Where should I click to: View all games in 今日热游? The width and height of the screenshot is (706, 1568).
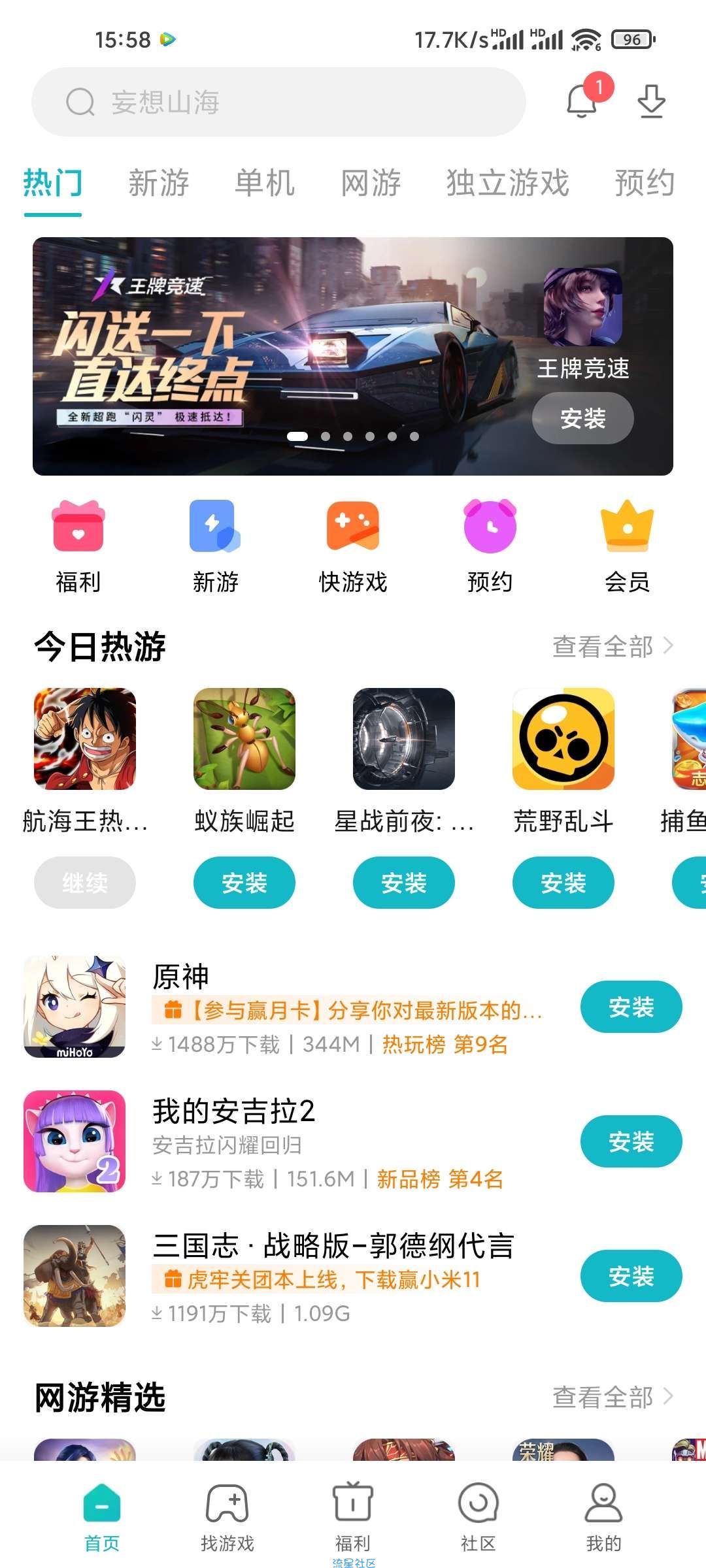[x=613, y=647]
